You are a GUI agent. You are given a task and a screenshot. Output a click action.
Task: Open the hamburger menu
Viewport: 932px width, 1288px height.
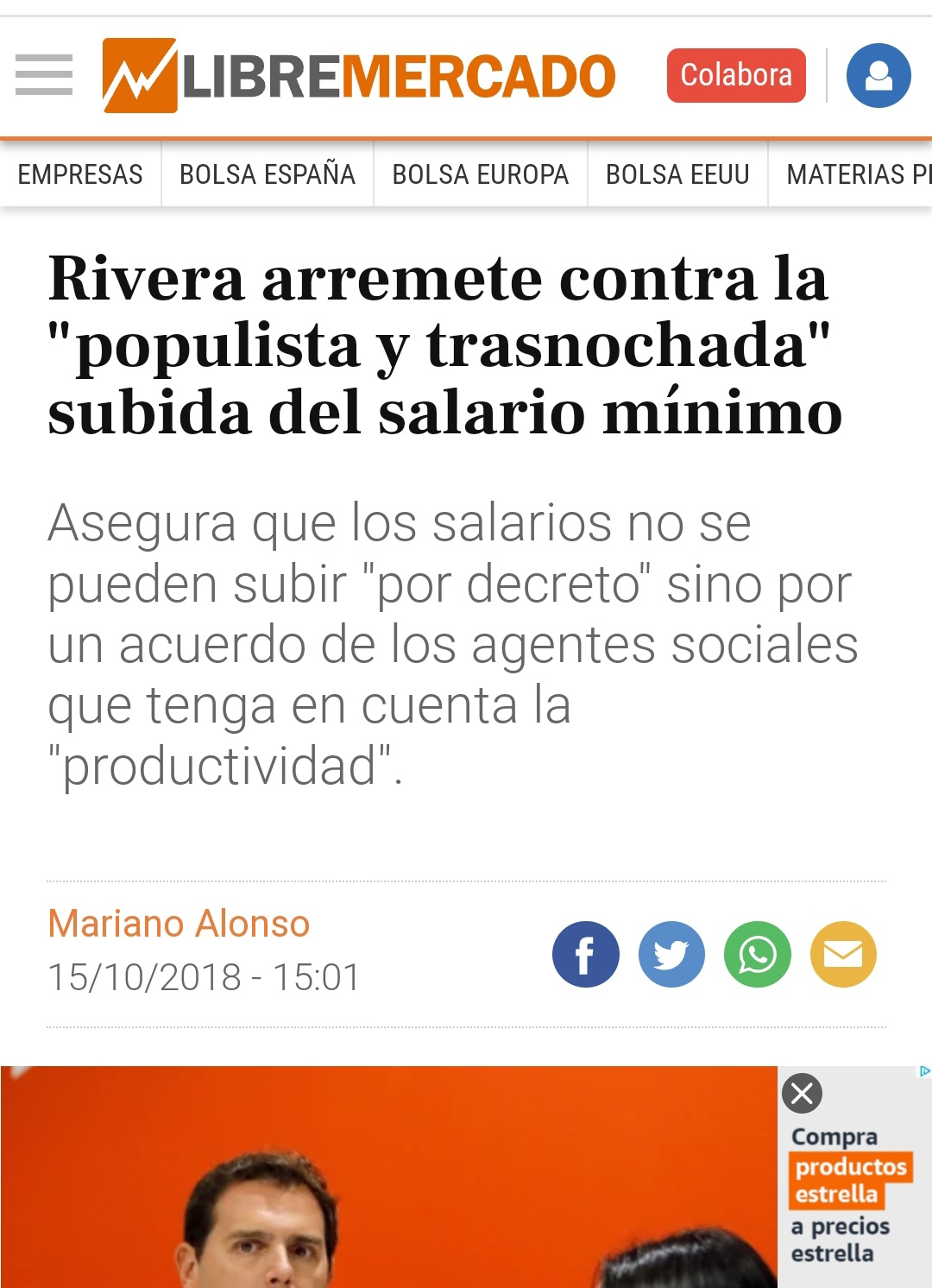click(x=44, y=75)
